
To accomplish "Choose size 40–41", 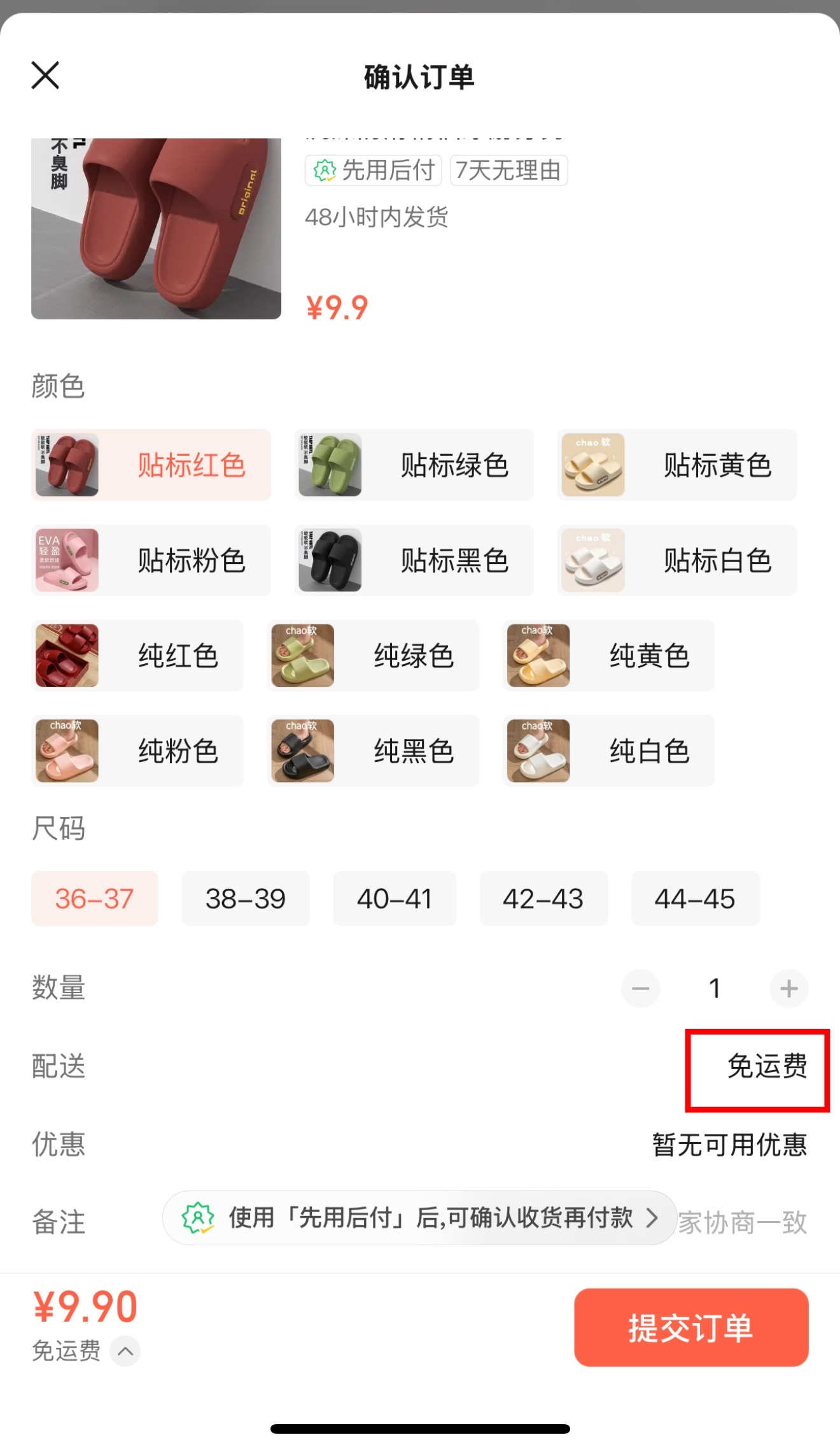I will click(395, 898).
